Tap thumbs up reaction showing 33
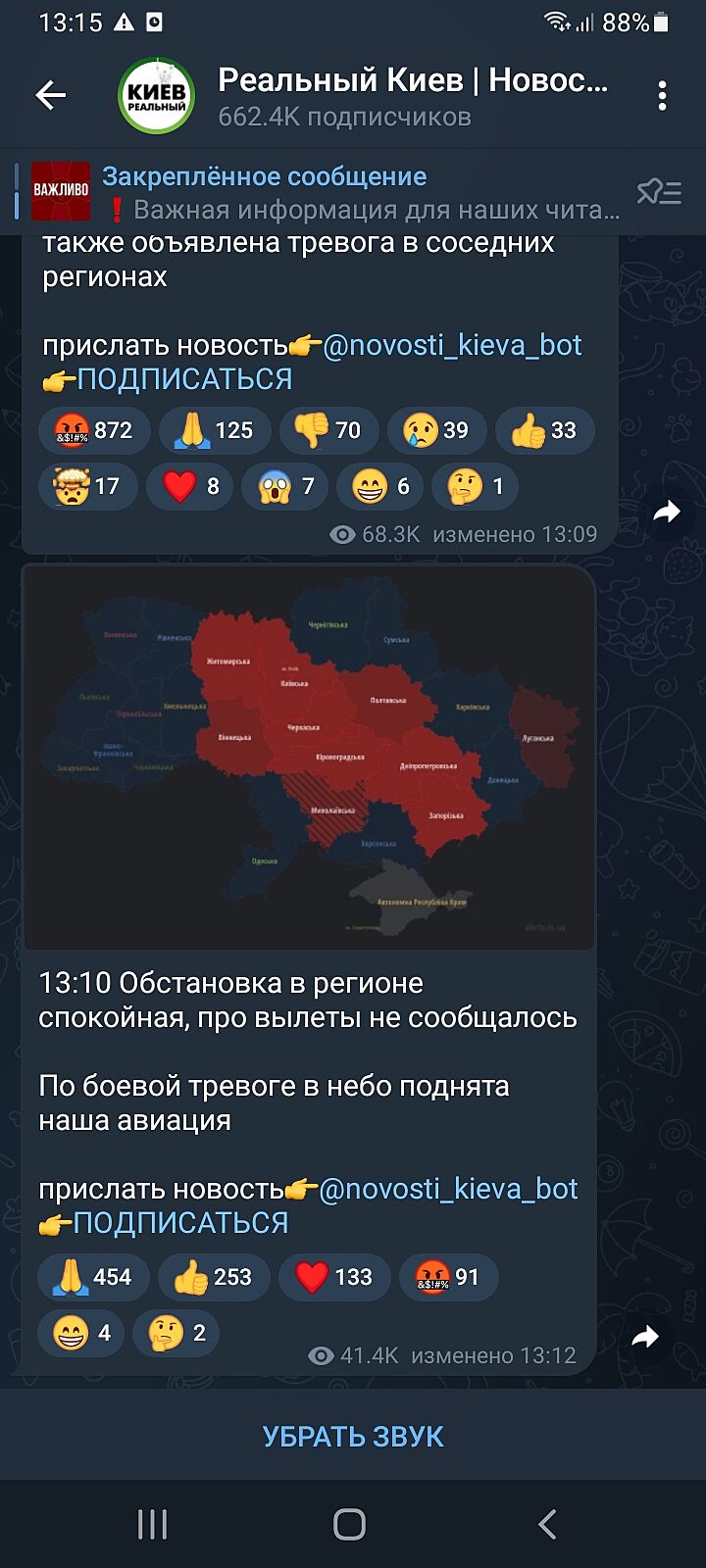The width and height of the screenshot is (706, 1568). [x=544, y=430]
